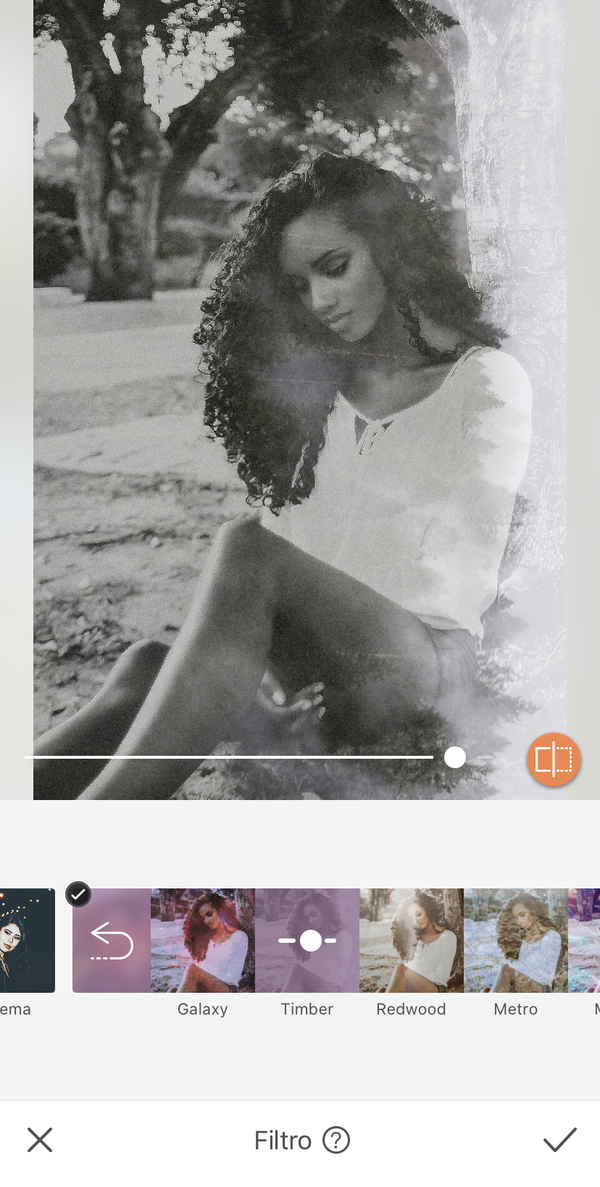Select the Redwood filter
600x1187 pixels.
(411, 940)
